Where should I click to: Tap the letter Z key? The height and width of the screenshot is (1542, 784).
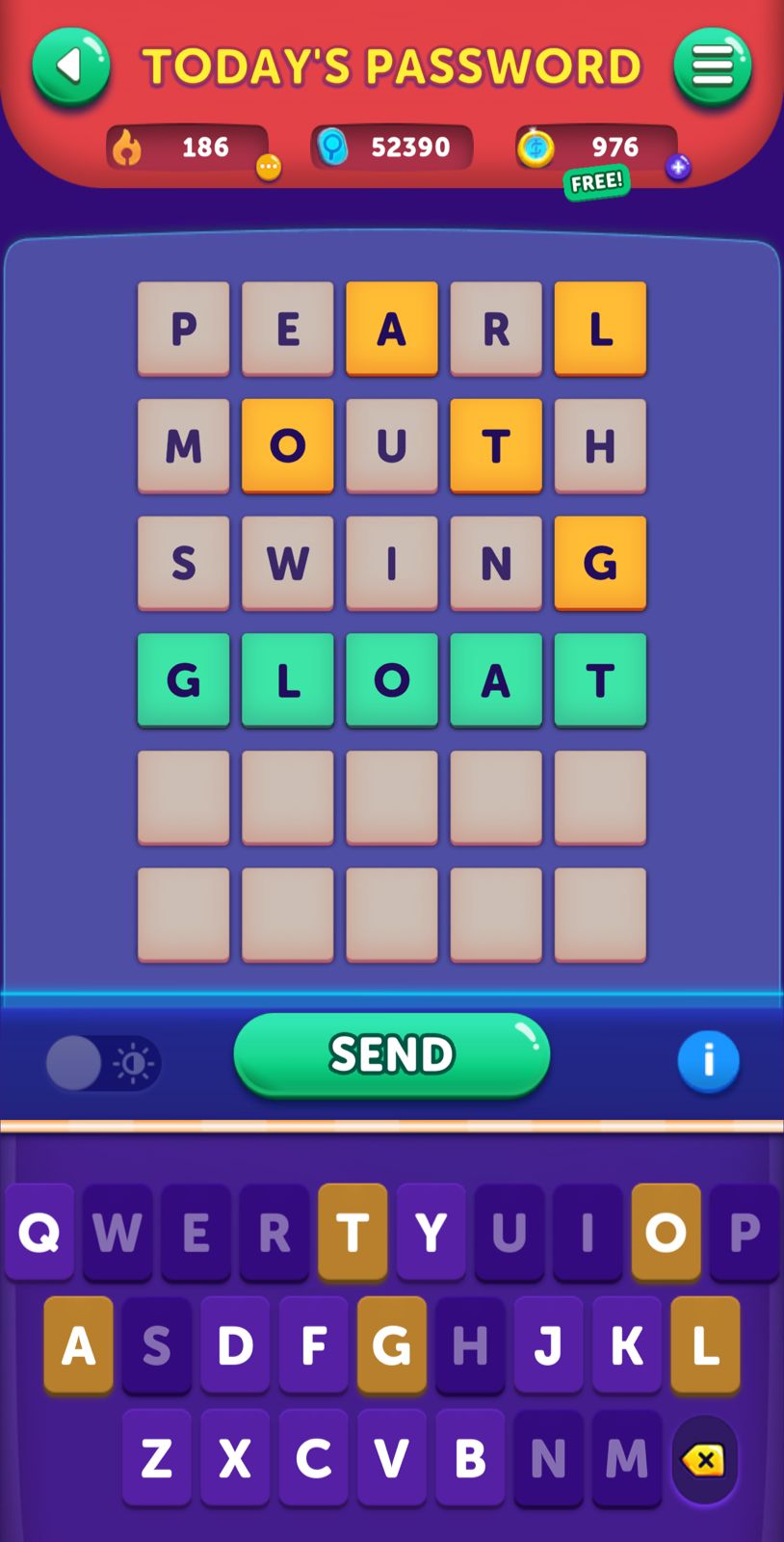click(x=157, y=1457)
